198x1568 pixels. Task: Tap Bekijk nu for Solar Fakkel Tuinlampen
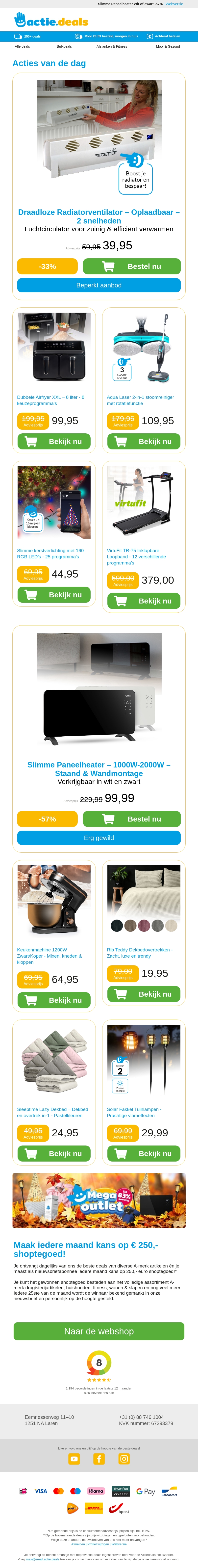pos(144,1153)
